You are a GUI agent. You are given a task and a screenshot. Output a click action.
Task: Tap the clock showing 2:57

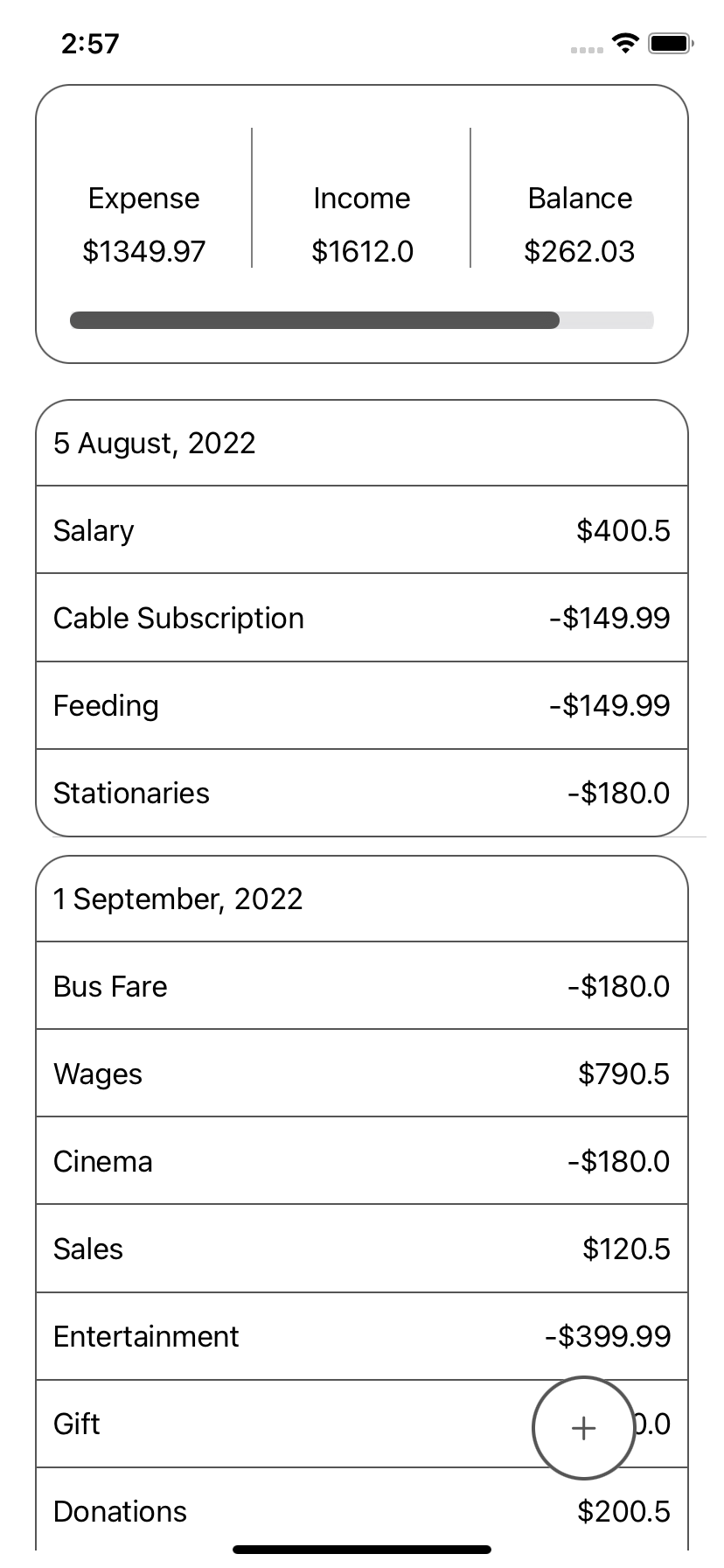coord(90,43)
